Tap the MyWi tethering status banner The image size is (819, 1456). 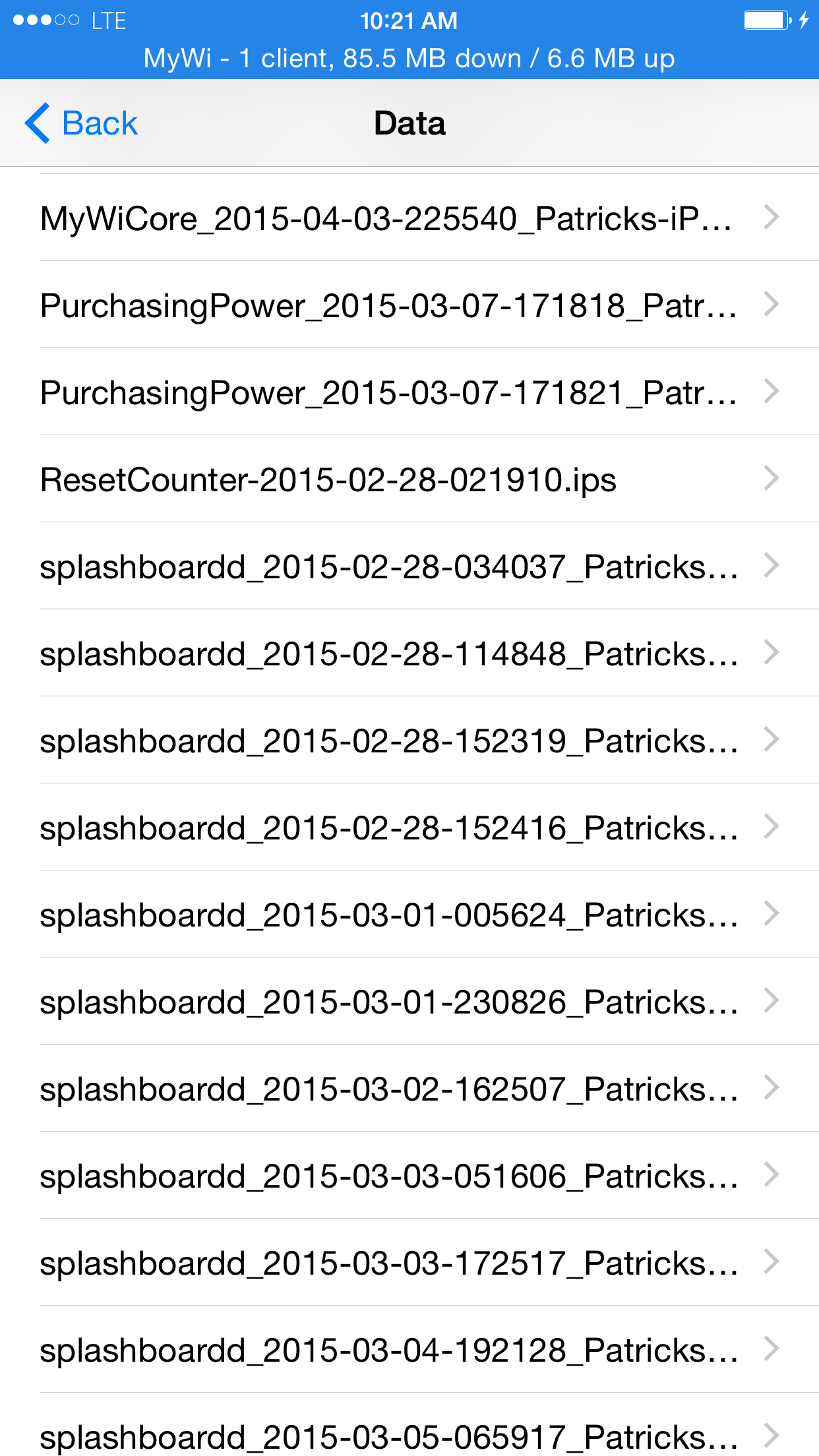tap(409, 59)
